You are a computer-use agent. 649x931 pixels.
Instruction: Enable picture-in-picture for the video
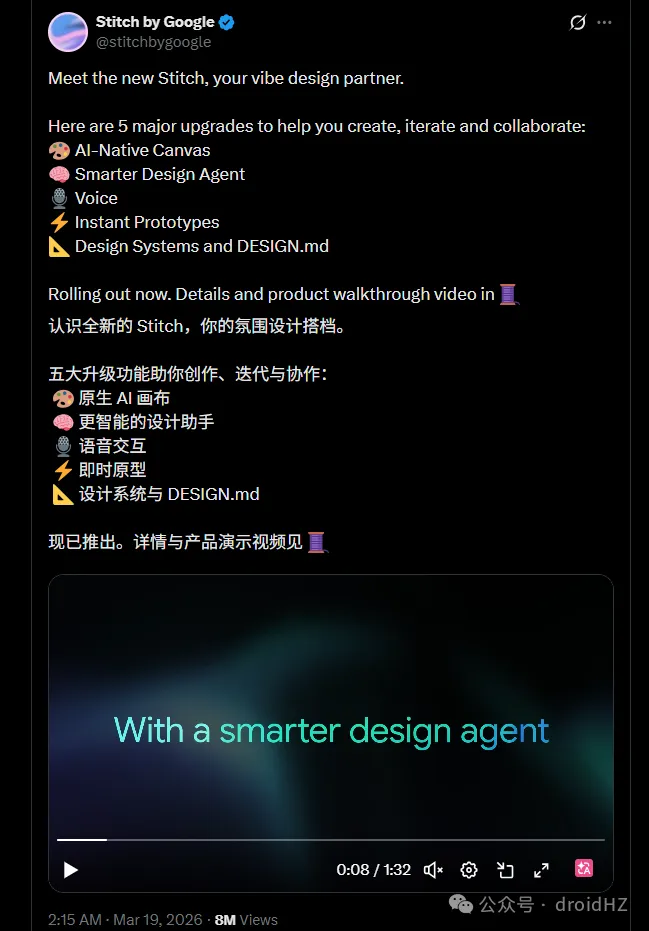[x=505, y=870]
